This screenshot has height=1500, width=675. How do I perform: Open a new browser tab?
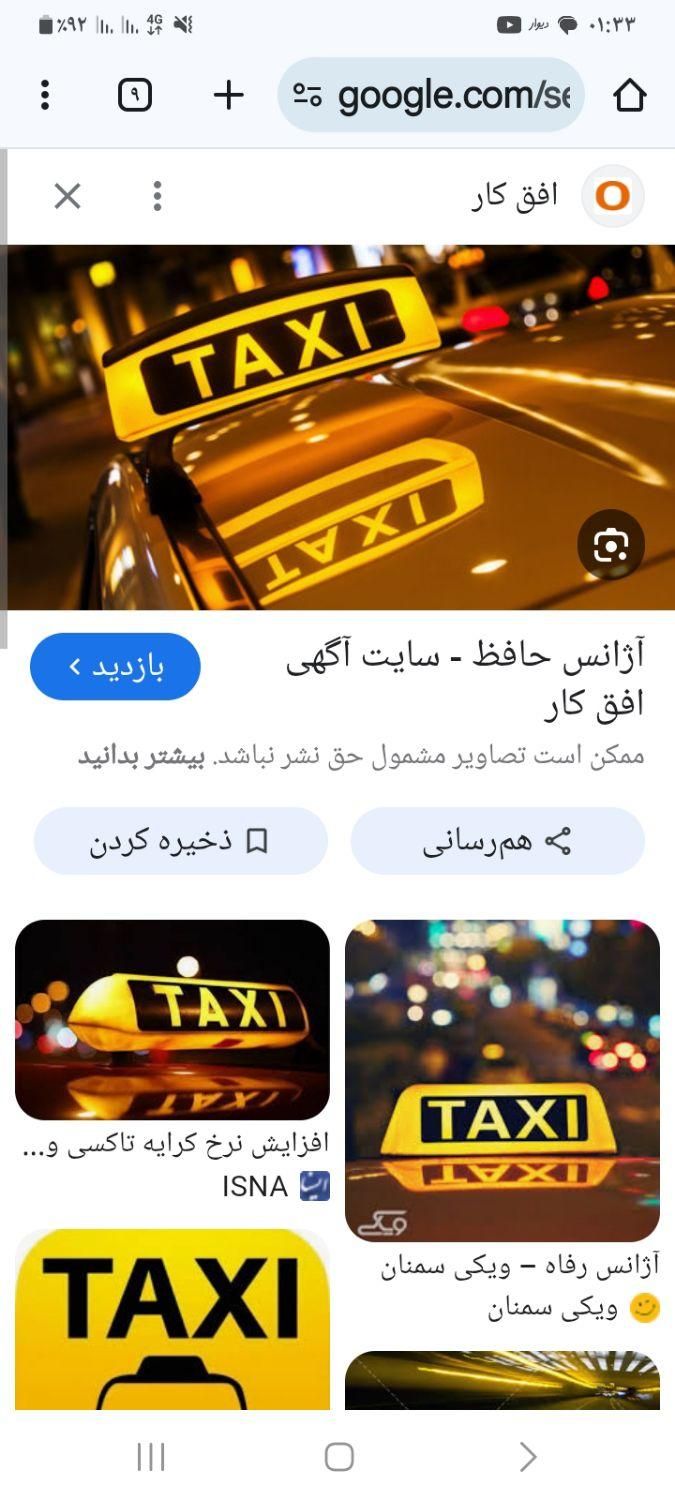(x=229, y=96)
